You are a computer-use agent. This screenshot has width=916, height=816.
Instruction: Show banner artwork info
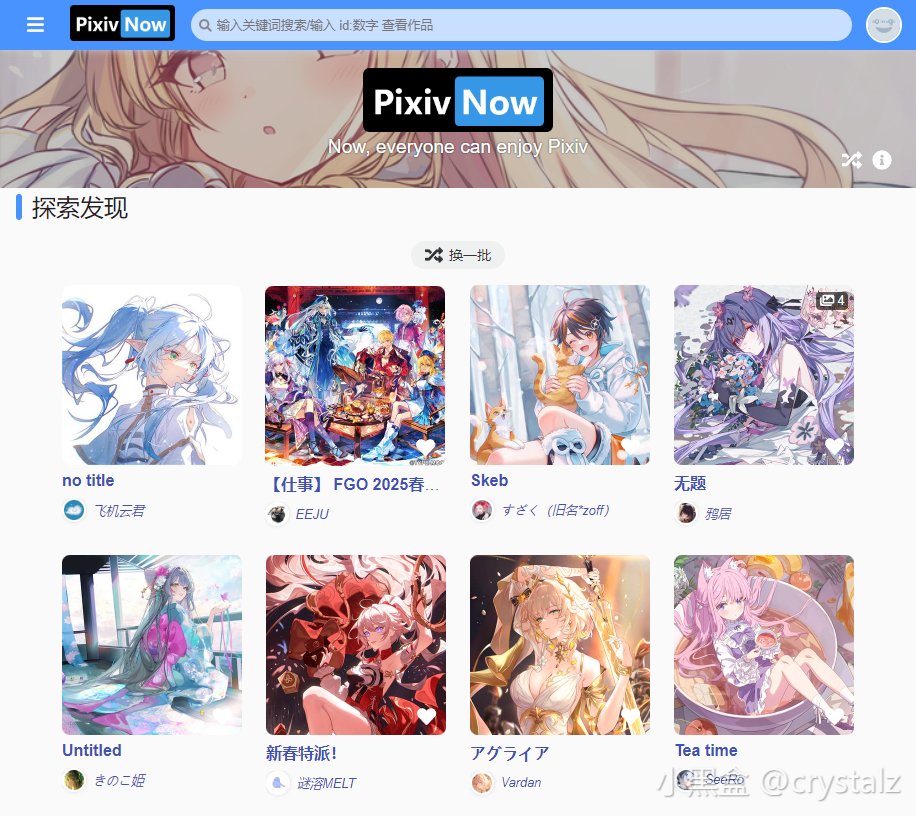882,160
